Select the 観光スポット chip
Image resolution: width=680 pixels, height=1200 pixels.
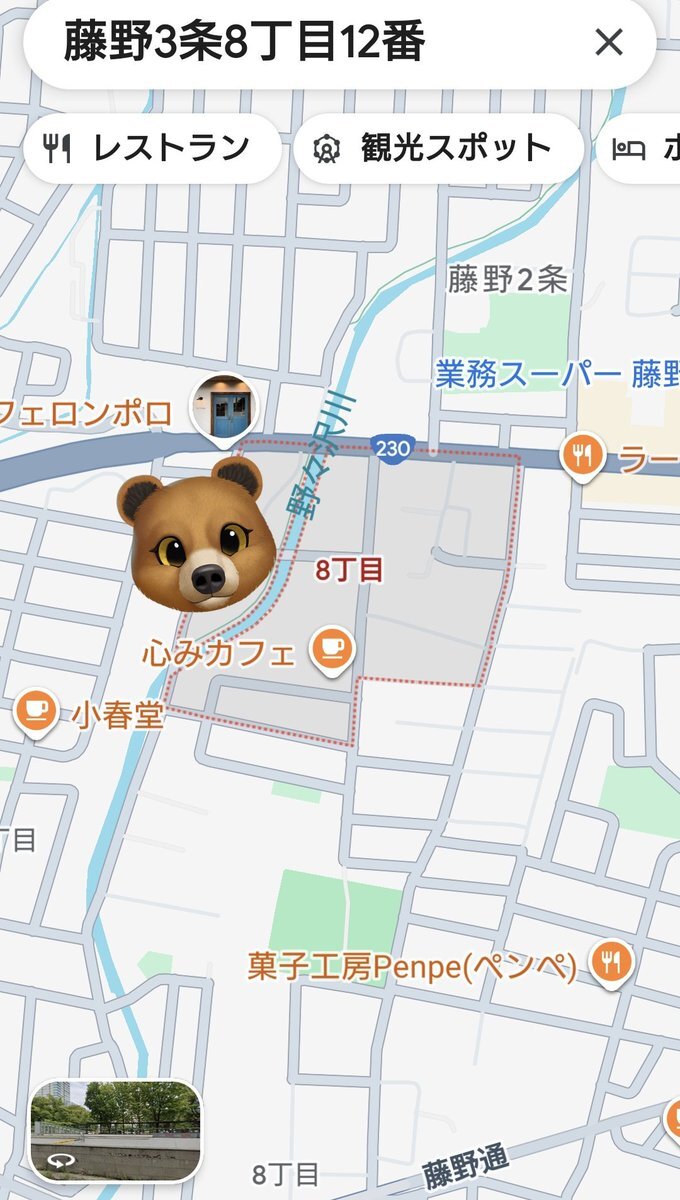coord(437,148)
